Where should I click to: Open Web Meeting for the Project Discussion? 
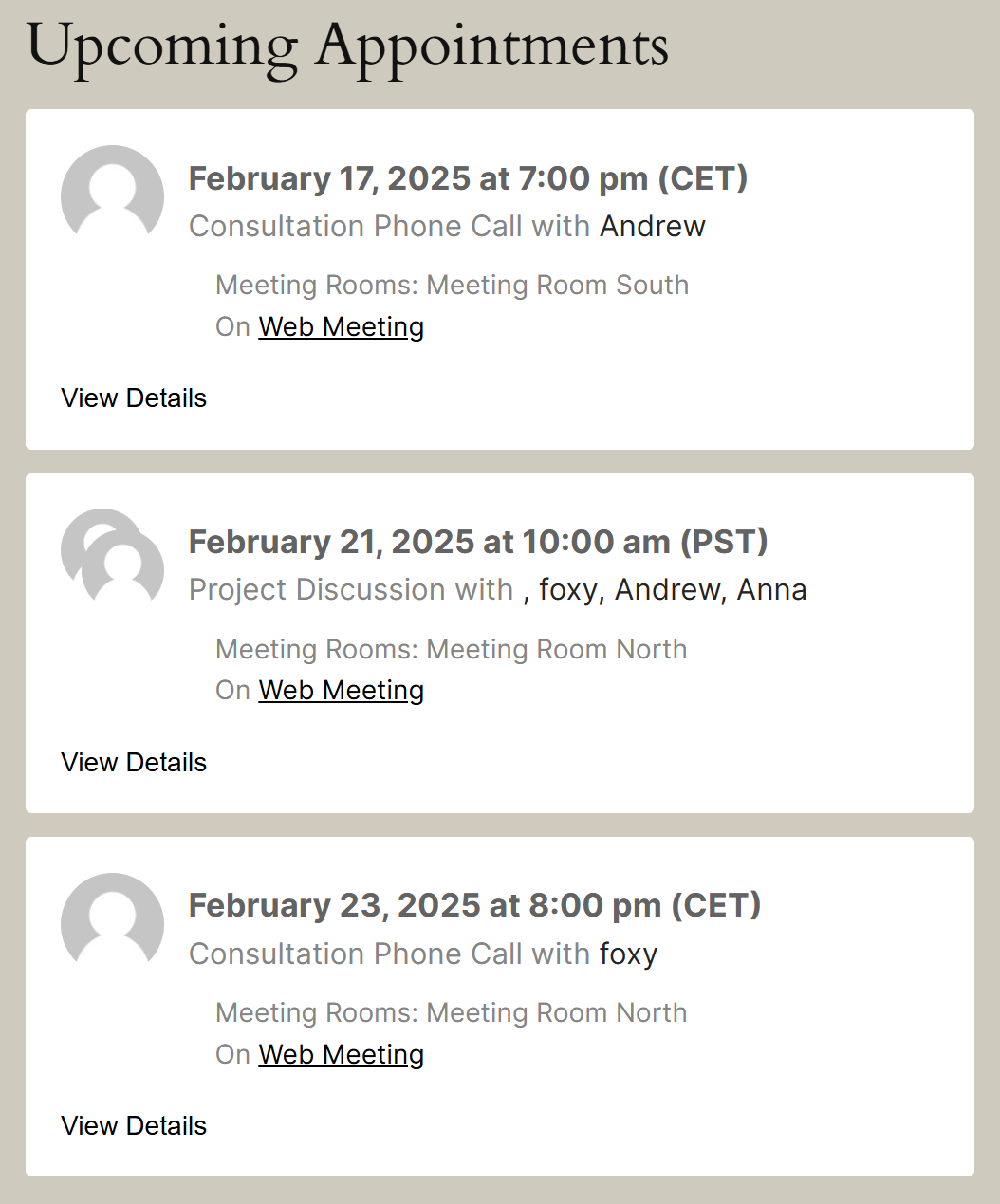pyautogui.click(x=341, y=690)
